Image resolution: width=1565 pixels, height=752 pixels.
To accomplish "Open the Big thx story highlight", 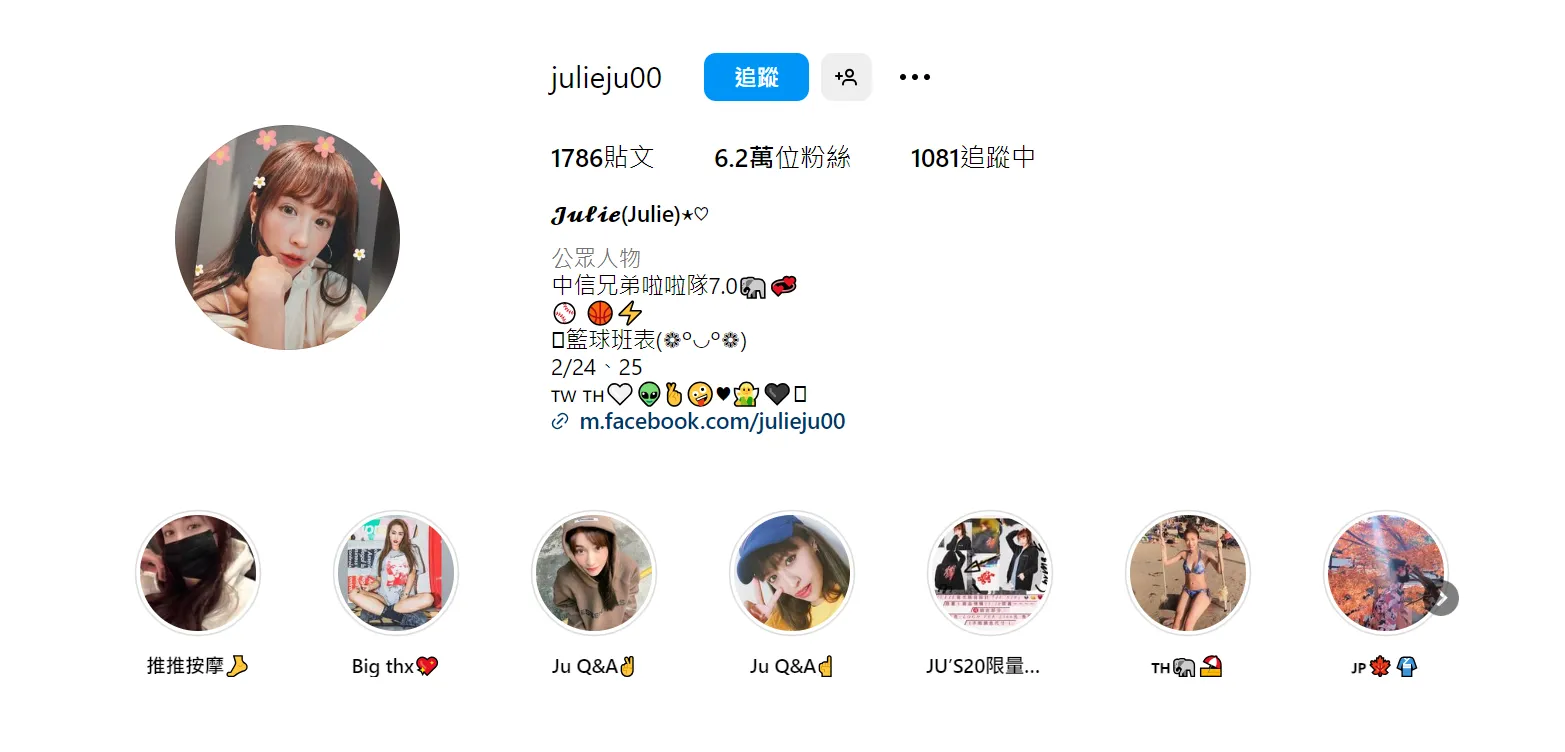I will tap(395, 574).
